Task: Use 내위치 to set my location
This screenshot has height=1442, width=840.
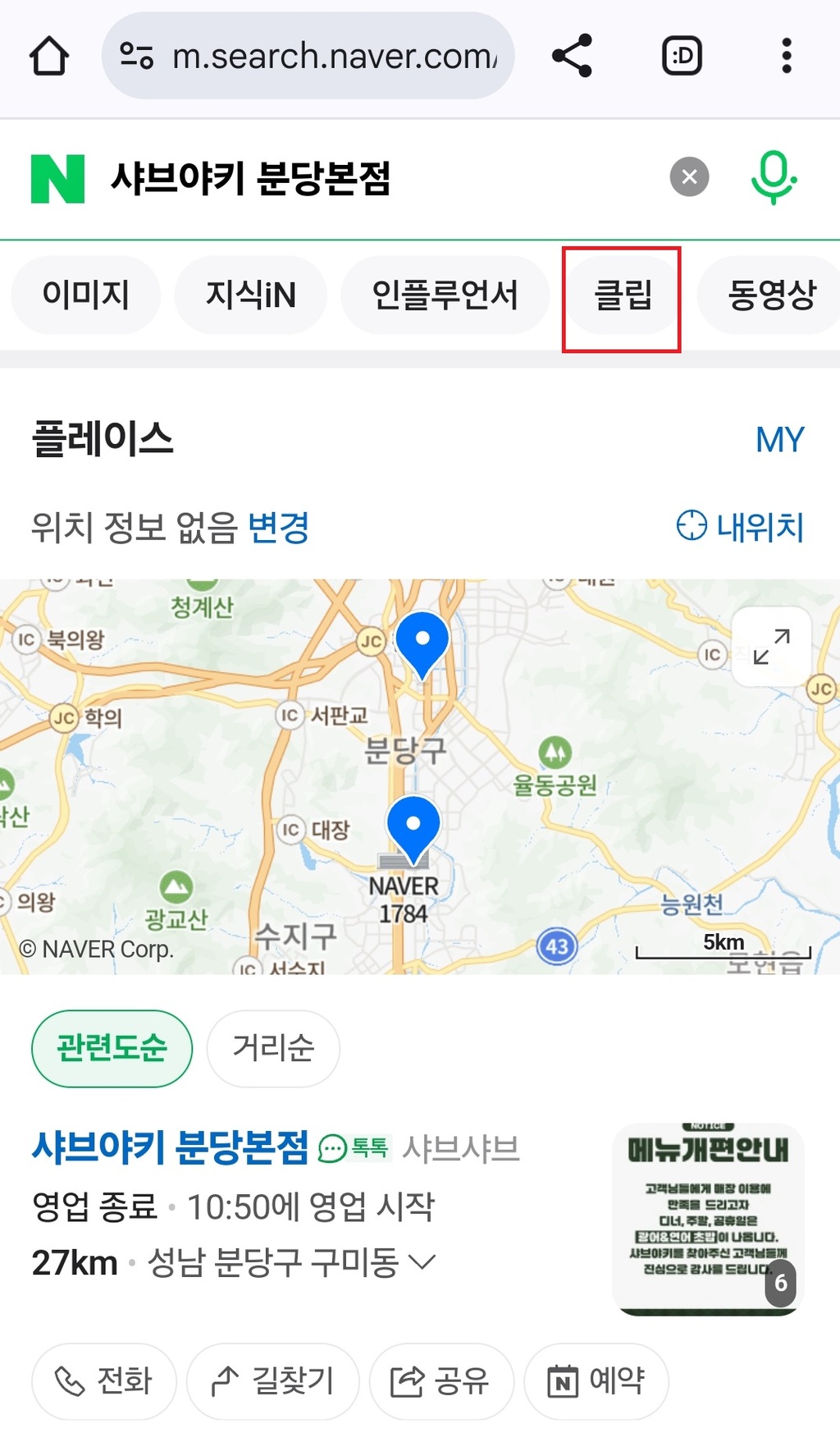Action: coord(741,526)
